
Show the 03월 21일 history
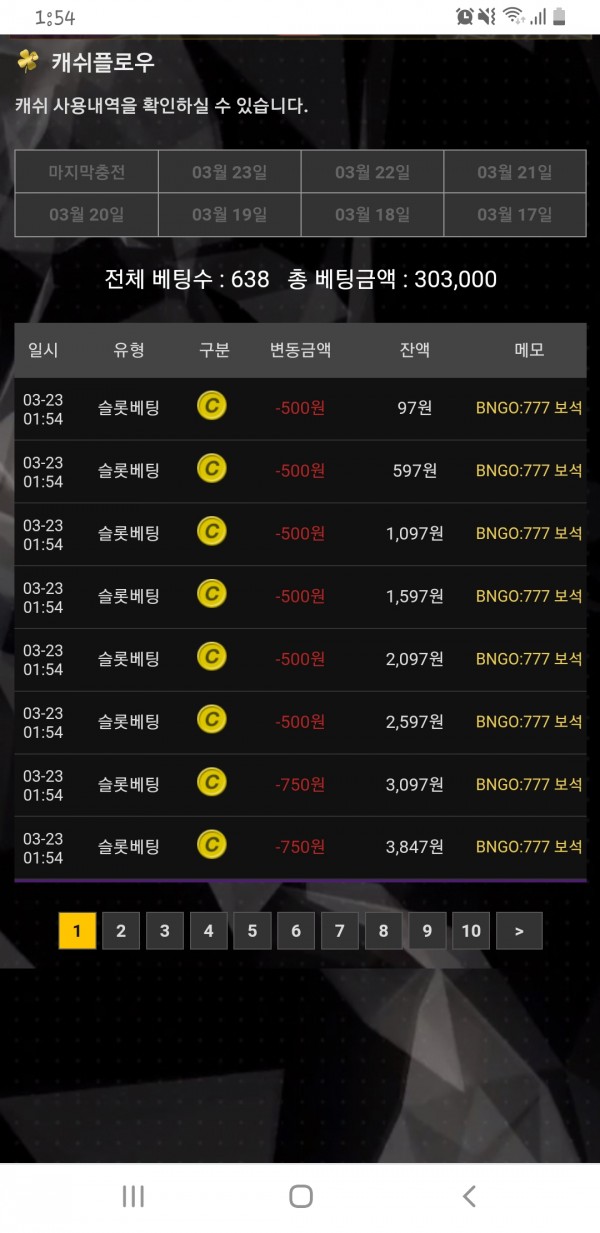tap(515, 172)
